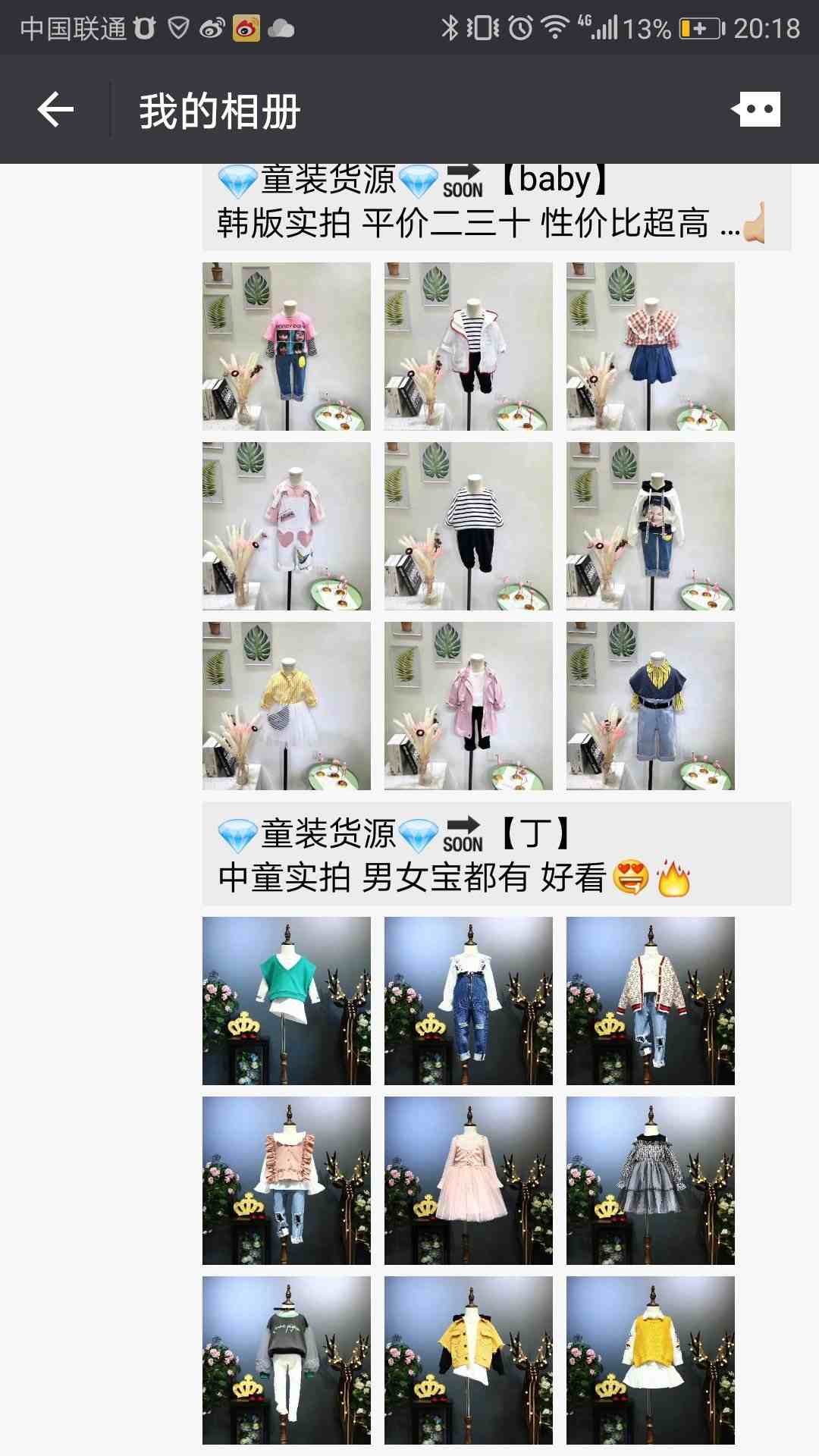Viewport: 819px width, 1456px height.
Task: Go back from 我的相册
Action: tap(55, 111)
